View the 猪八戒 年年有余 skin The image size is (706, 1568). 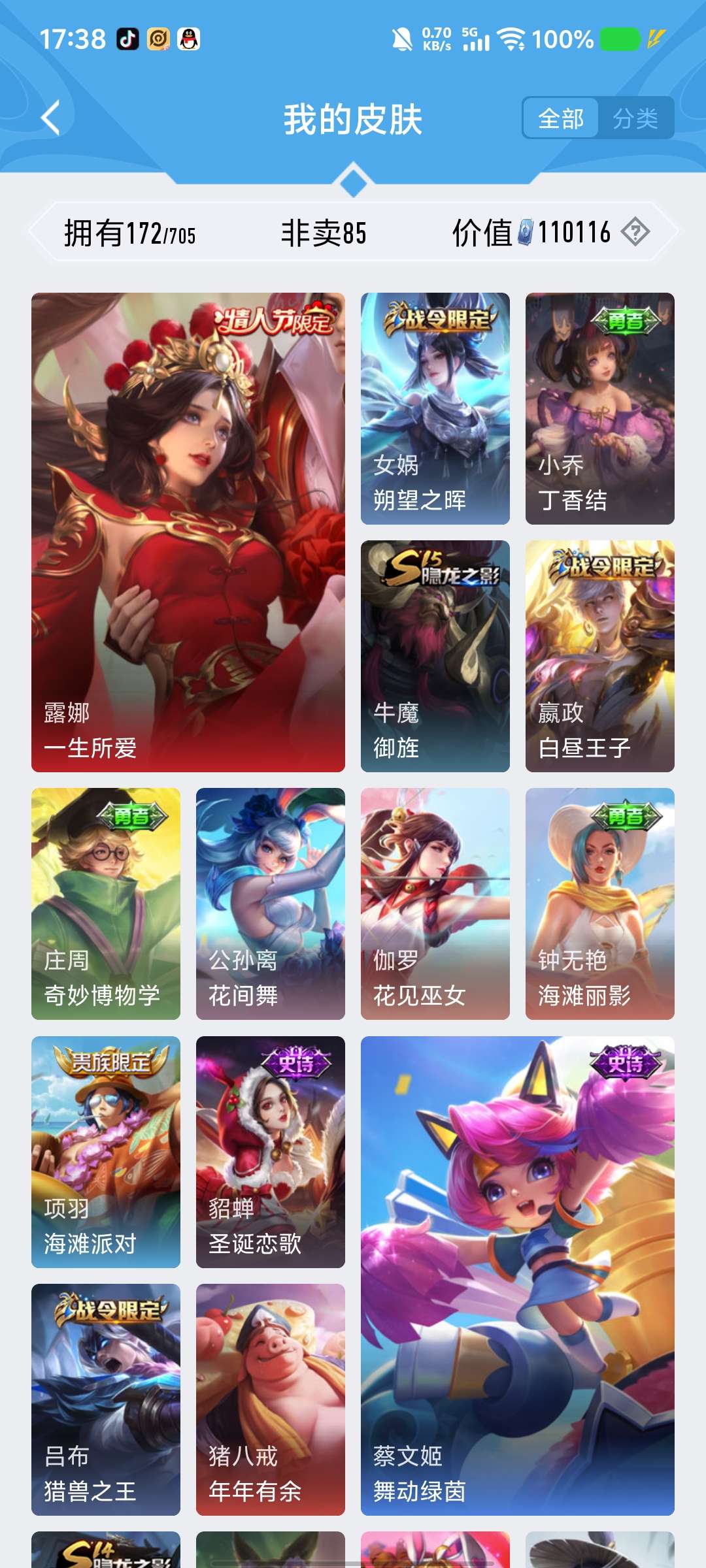(271, 1399)
